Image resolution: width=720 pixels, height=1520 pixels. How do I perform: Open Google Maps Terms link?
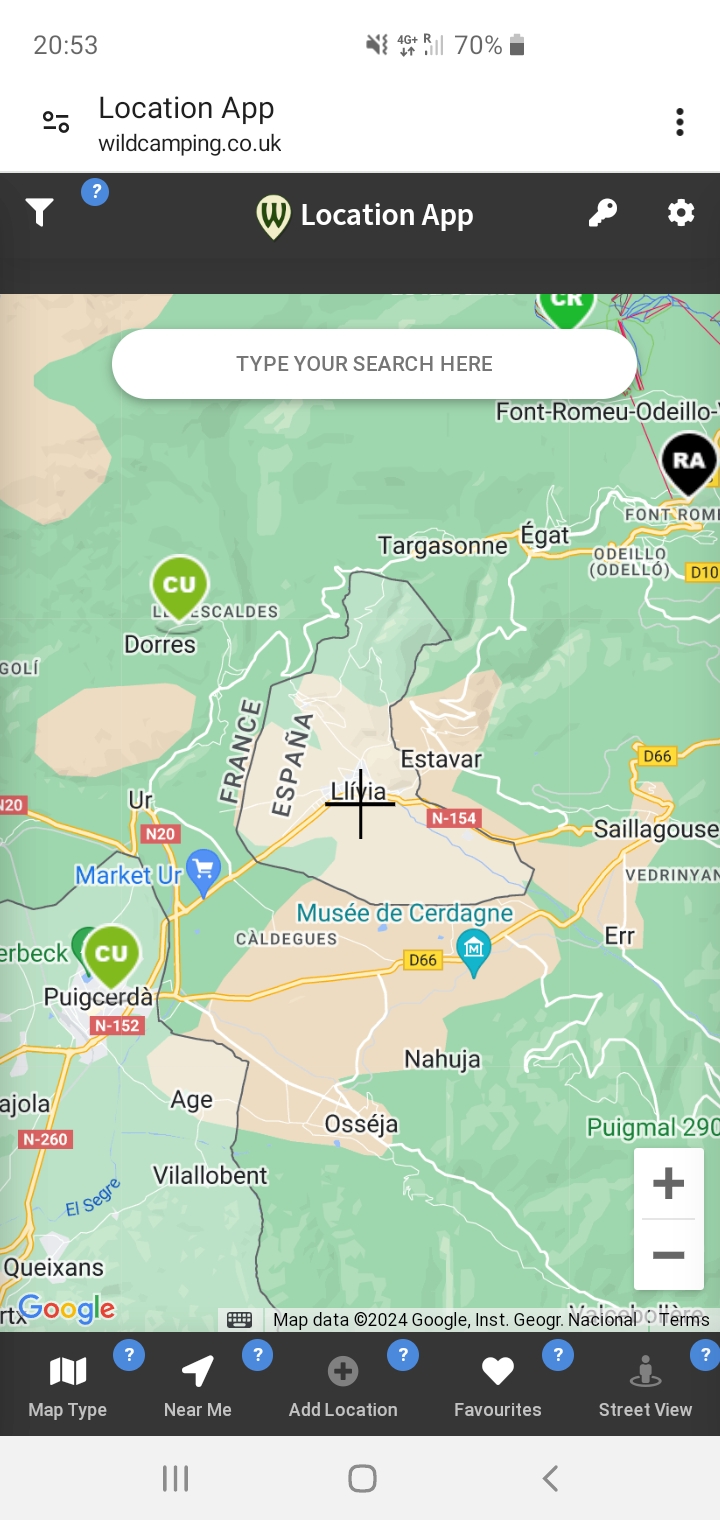pyautogui.click(x=685, y=1320)
